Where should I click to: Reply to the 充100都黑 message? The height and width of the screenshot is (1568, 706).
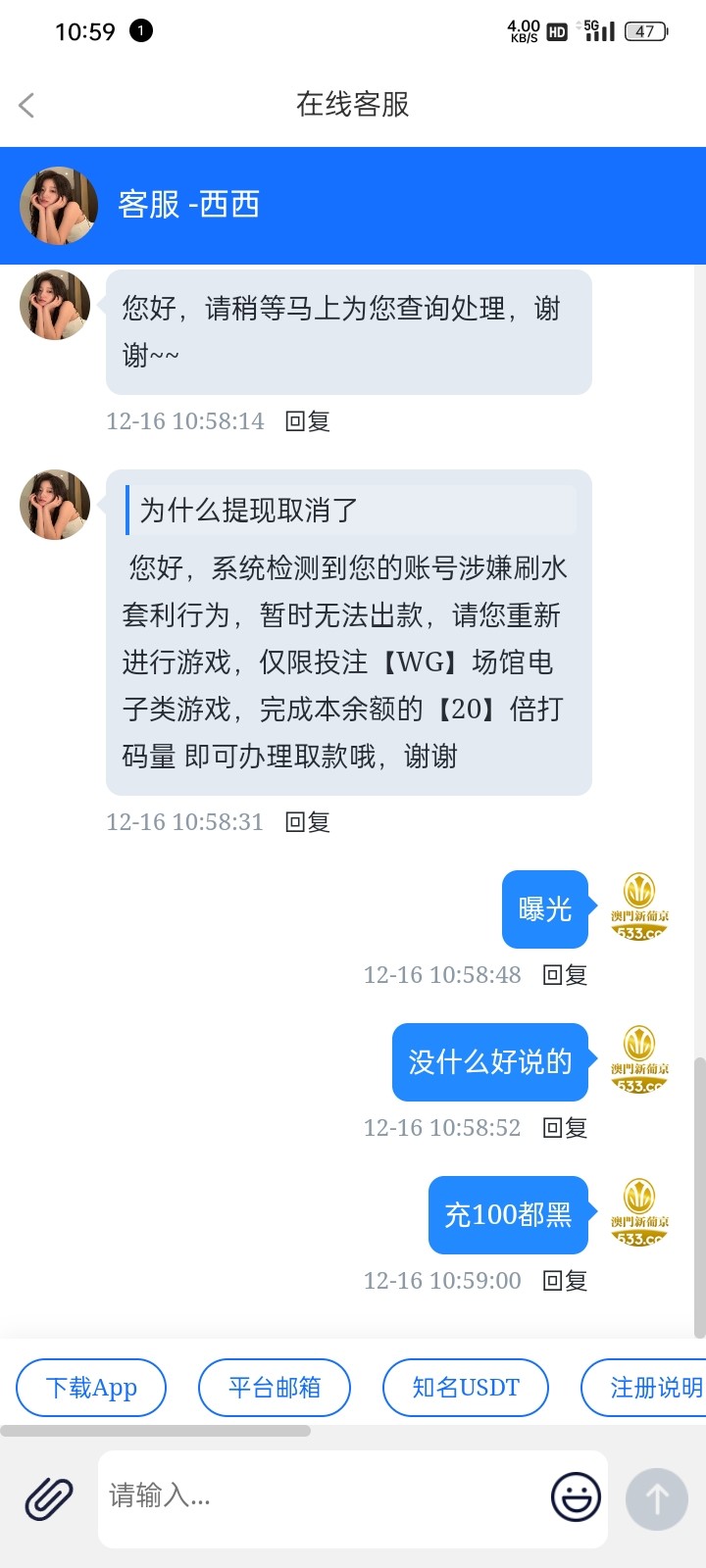pyautogui.click(x=565, y=1281)
